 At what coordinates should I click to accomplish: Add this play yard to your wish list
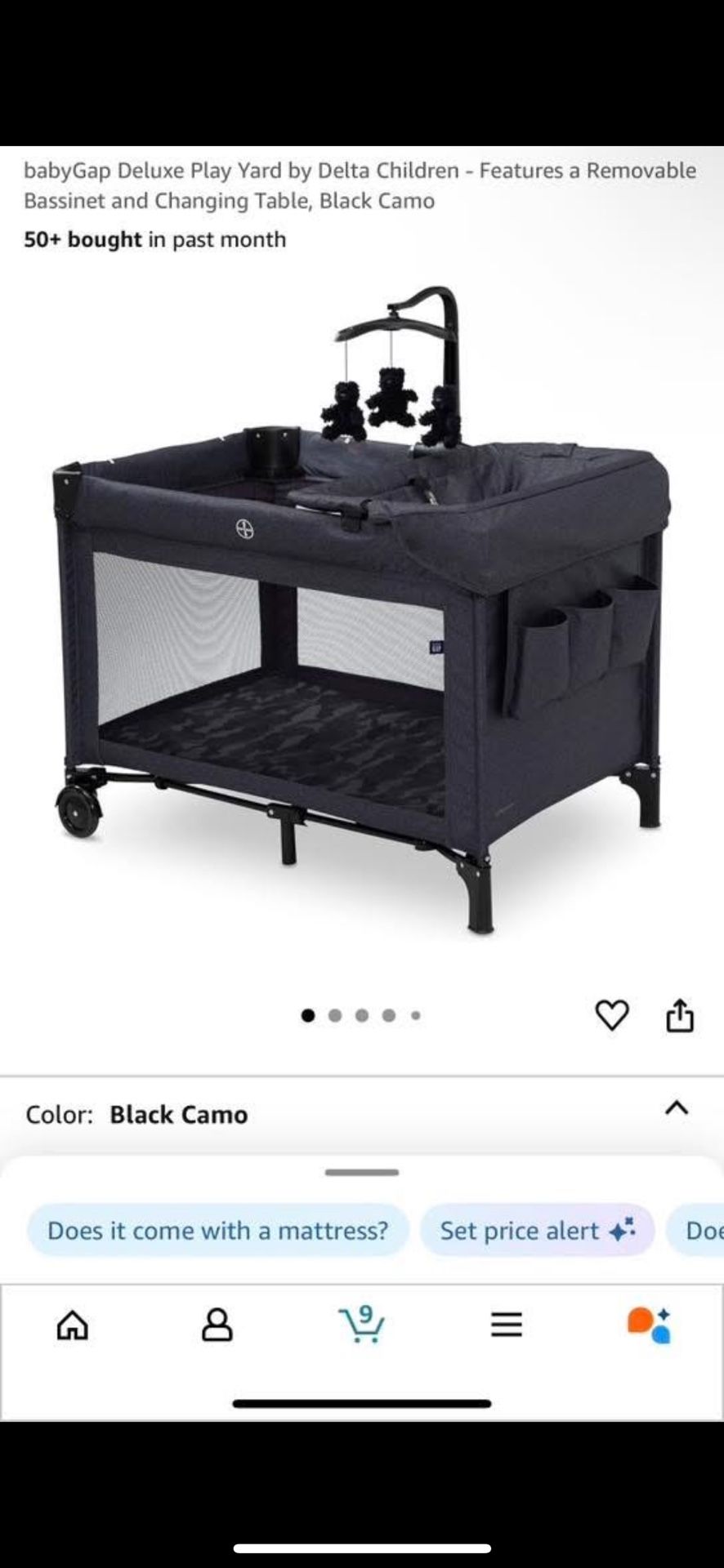611,1015
